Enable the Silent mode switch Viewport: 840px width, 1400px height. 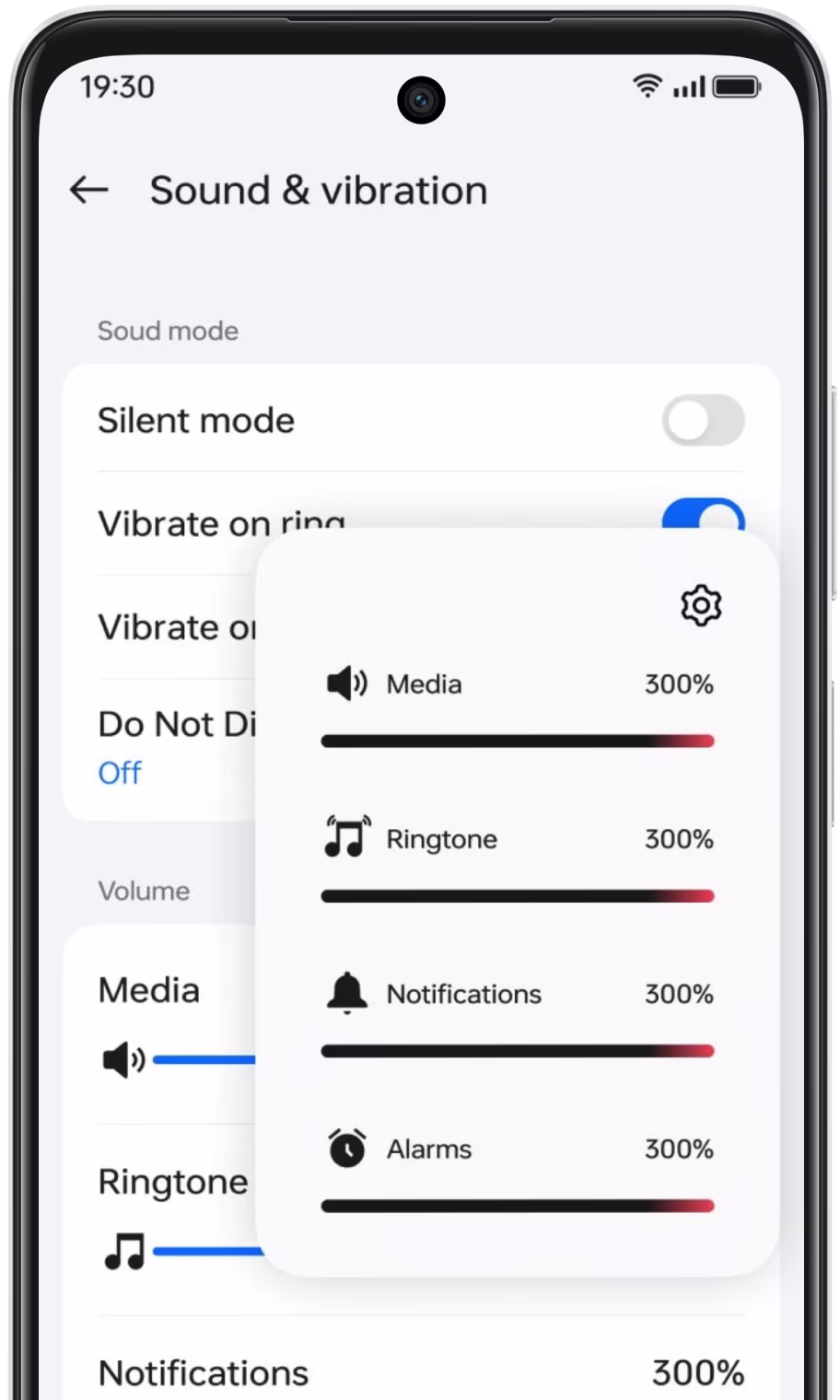click(x=702, y=421)
